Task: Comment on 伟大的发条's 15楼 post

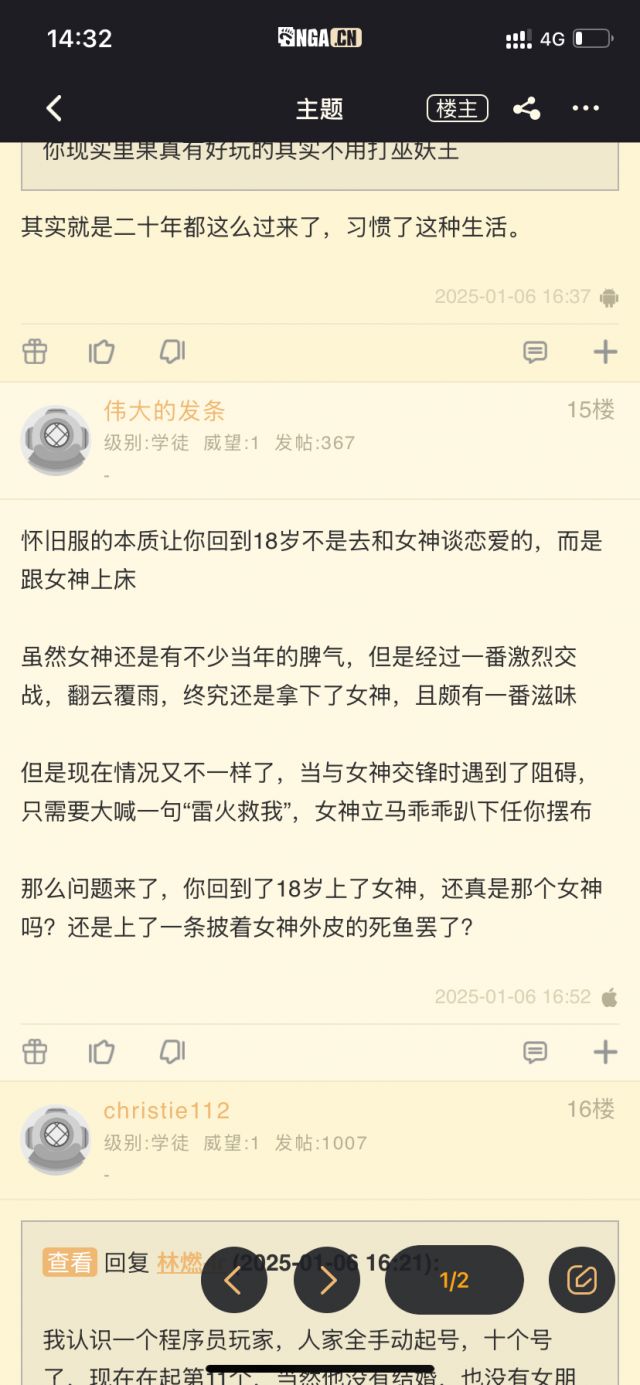Action: 535,1051
